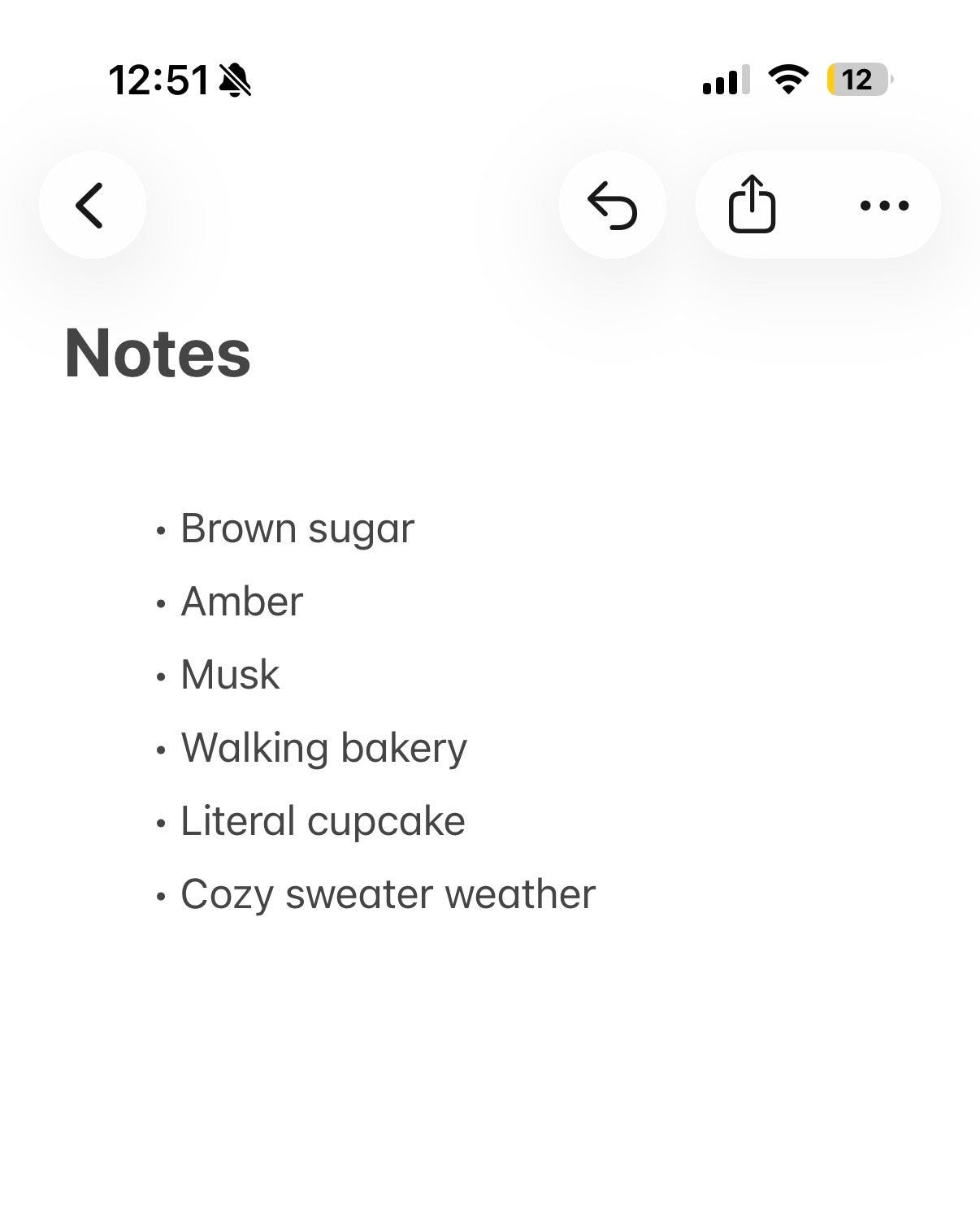Share this note
The image size is (980, 1226).
tap(752, 205)
